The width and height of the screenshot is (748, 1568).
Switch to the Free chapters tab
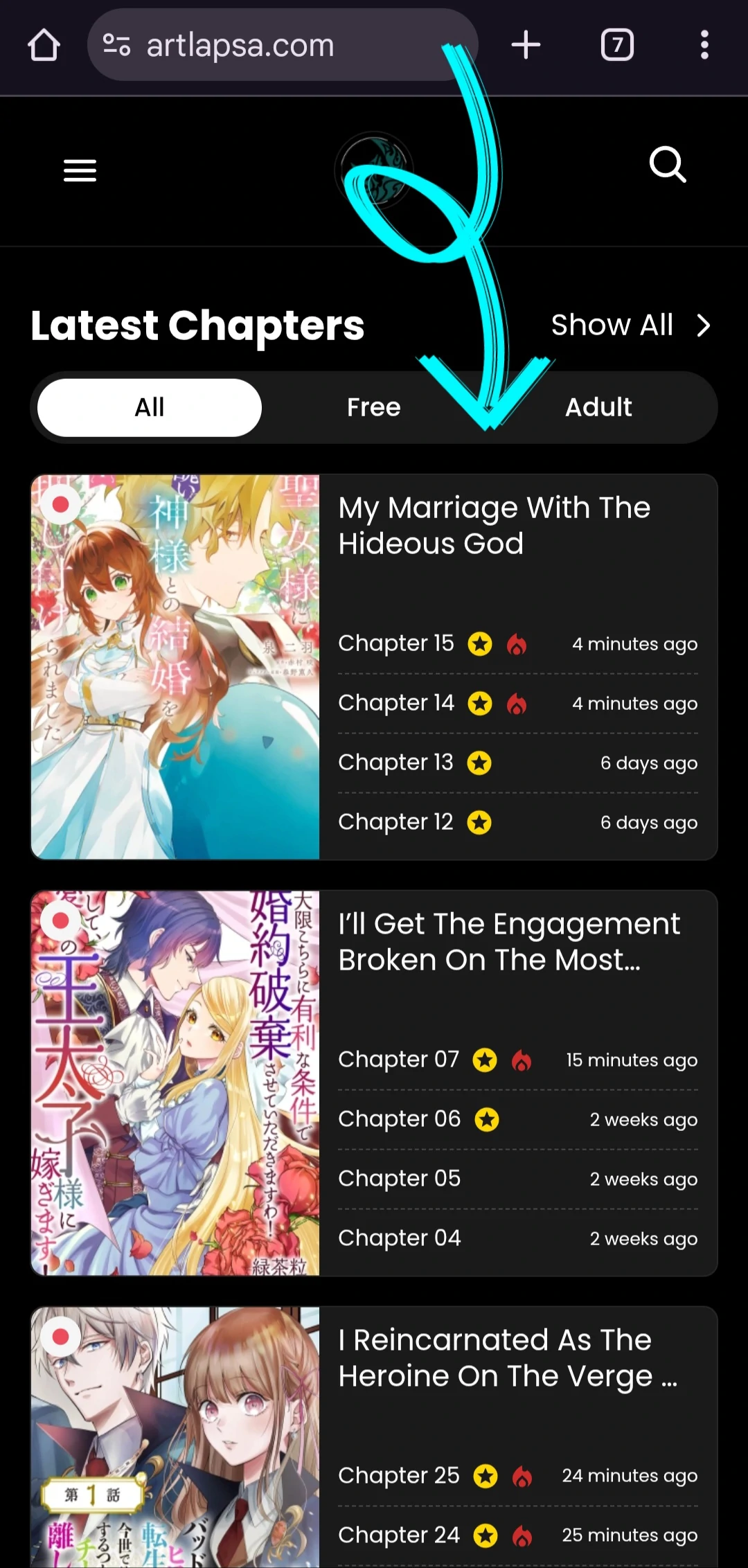(373, 407)
